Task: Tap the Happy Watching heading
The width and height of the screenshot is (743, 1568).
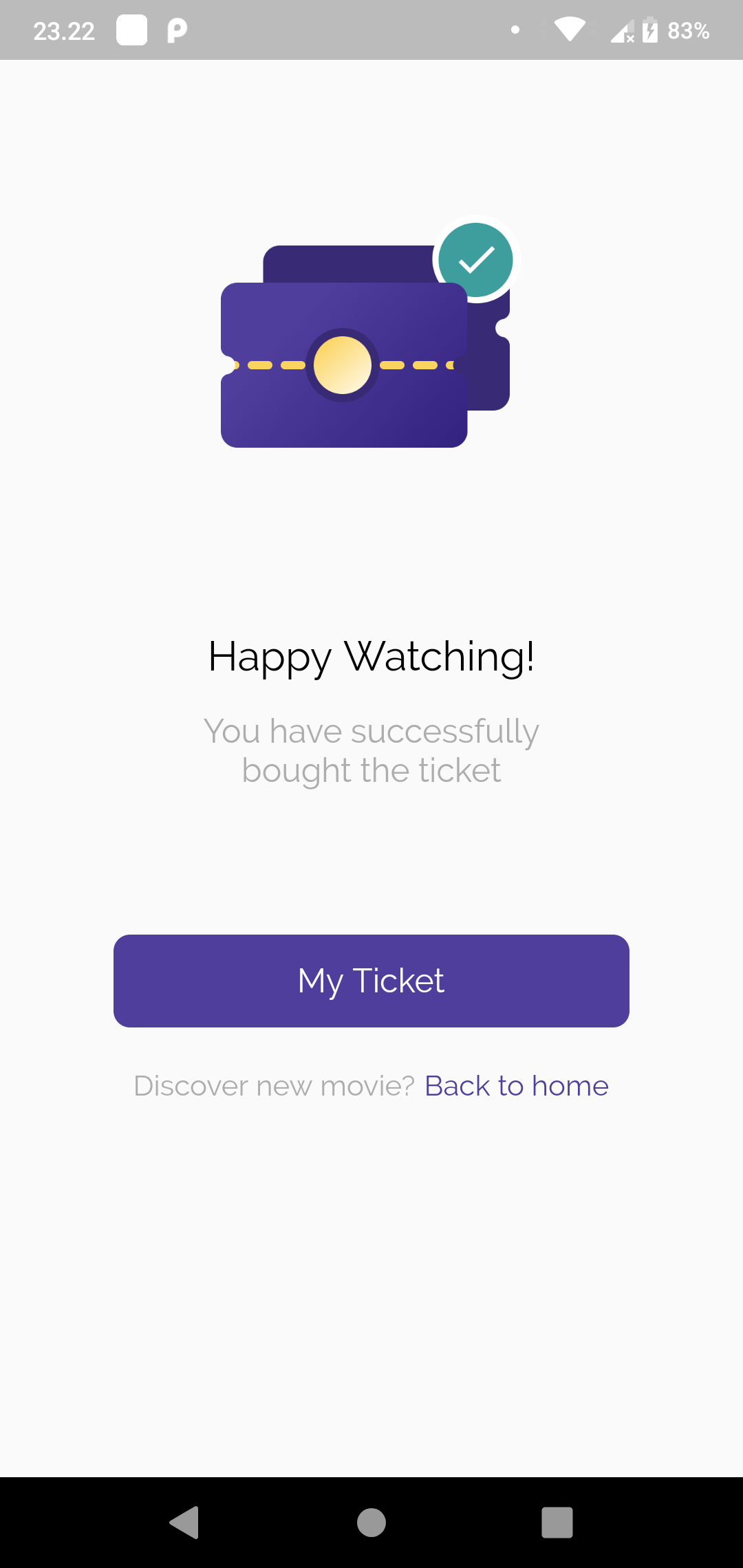Action: [371, 657]
